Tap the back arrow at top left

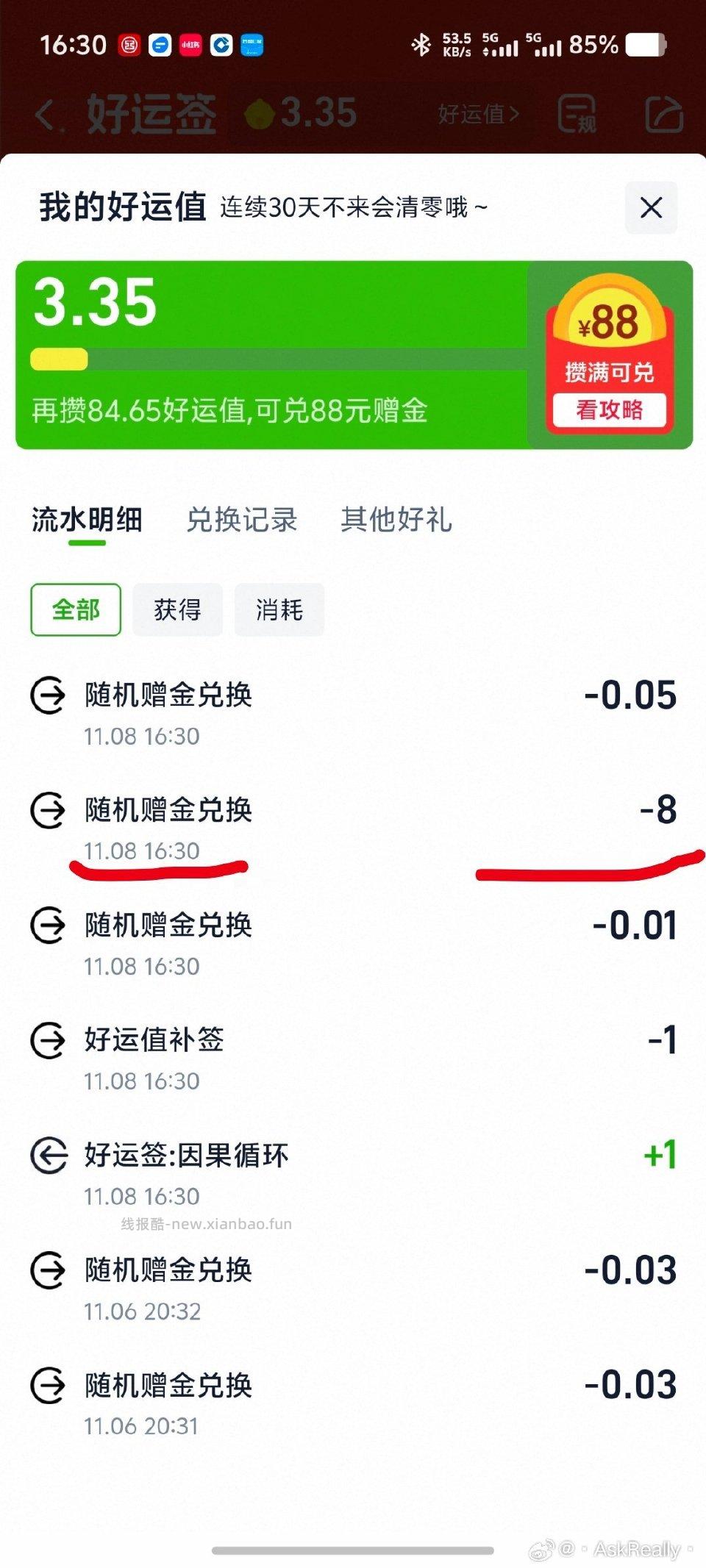click(44, 114)
